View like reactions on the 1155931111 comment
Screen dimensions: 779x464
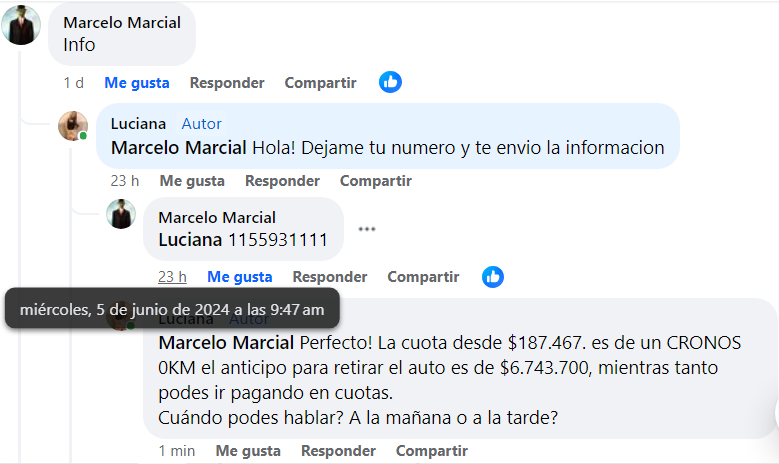(x=493, y=277)
